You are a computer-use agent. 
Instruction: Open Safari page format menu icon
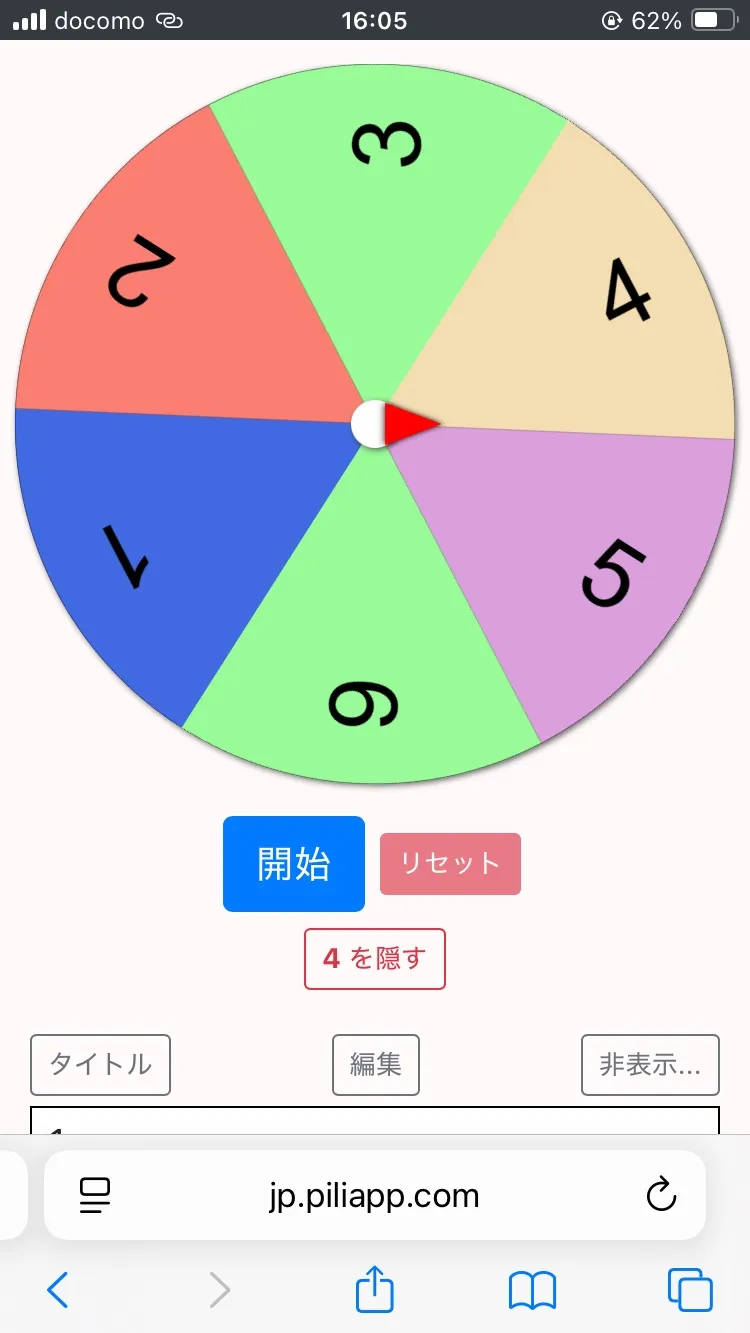(x=95, y=1196)
